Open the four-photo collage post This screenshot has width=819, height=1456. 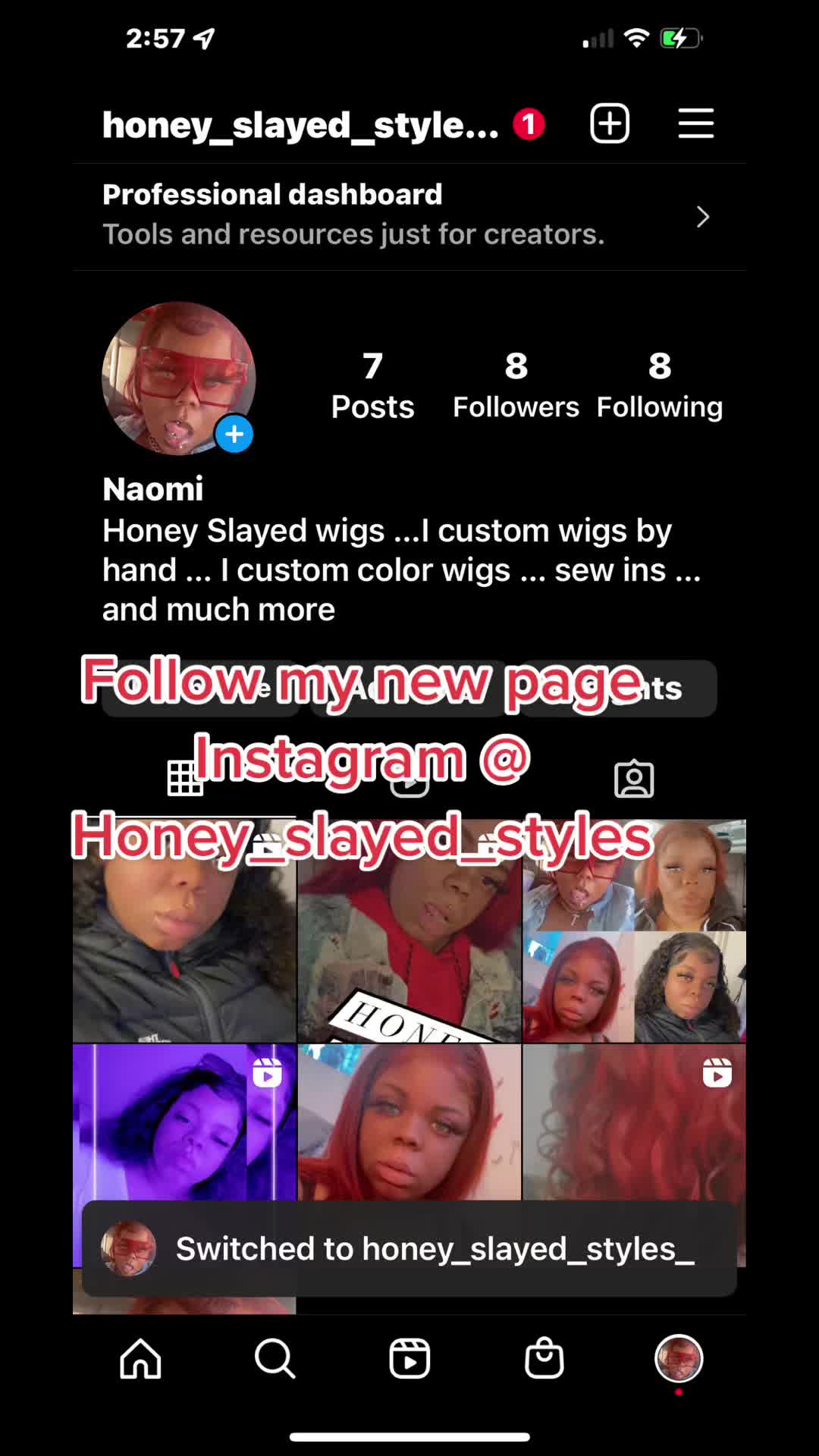[634, 930]
